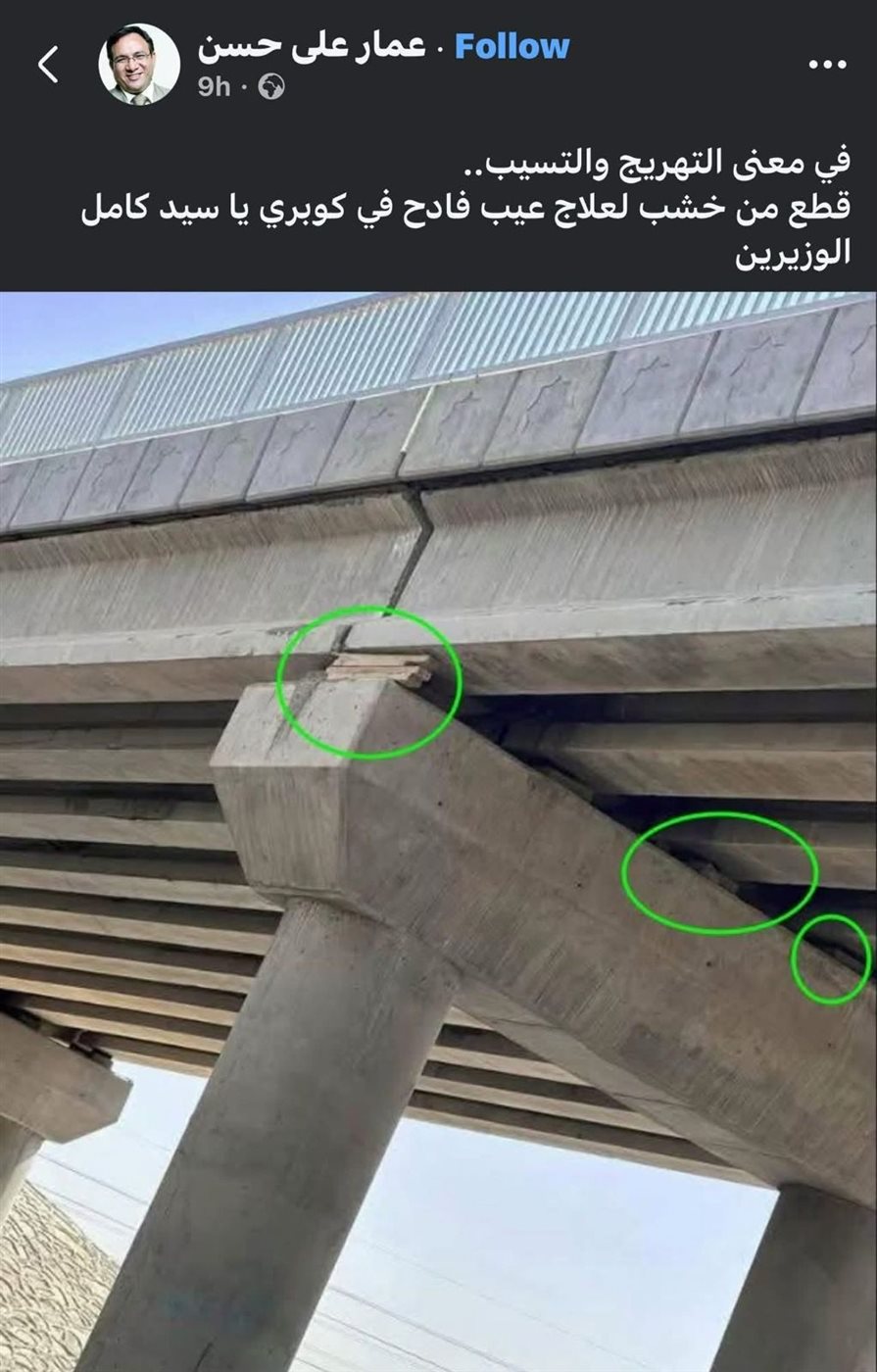Follow عمار علي حسن
The width and height of the screenshot is (877, 1372).
(x=512, y=47)
